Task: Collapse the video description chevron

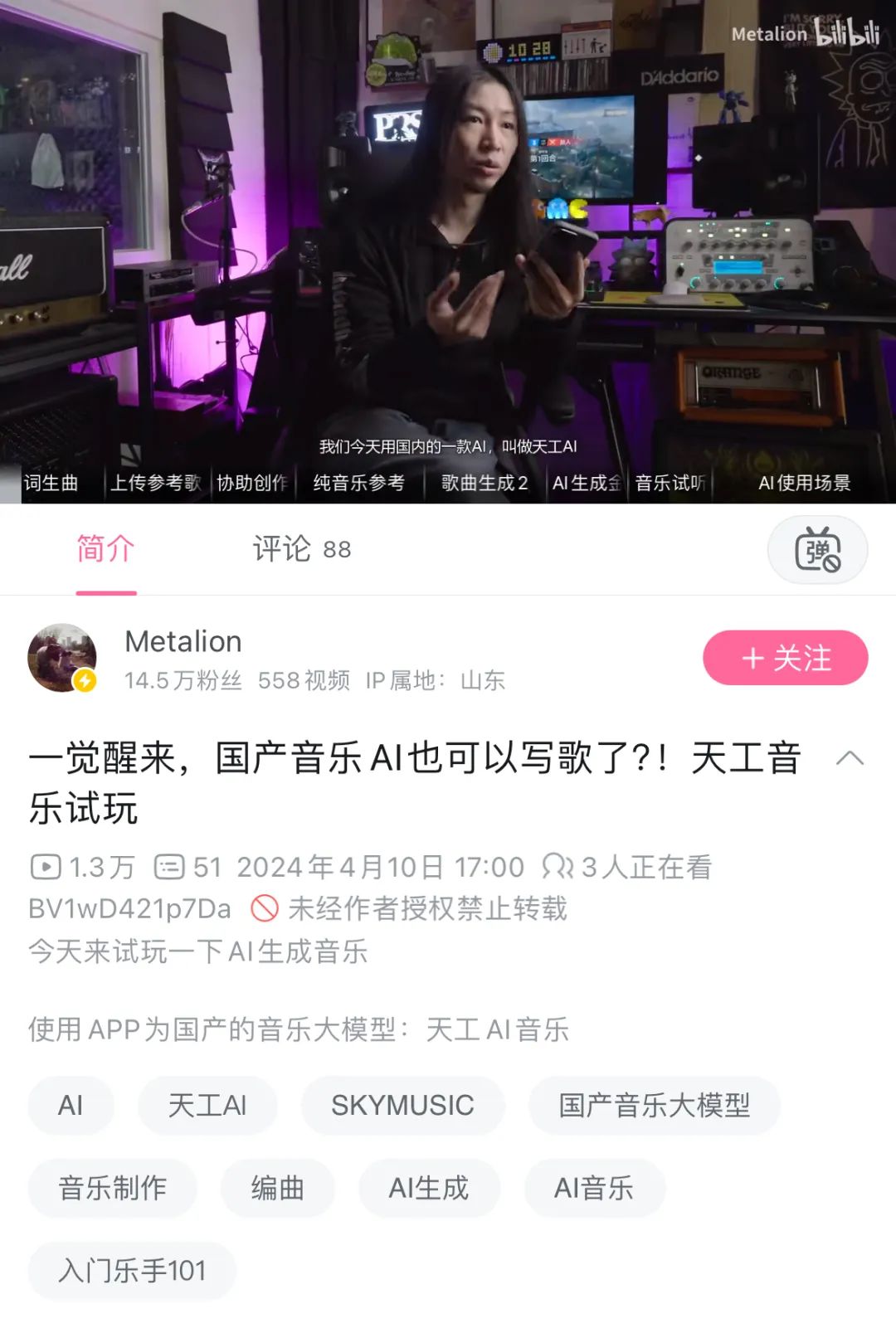Action: click(x=850, y=758)
